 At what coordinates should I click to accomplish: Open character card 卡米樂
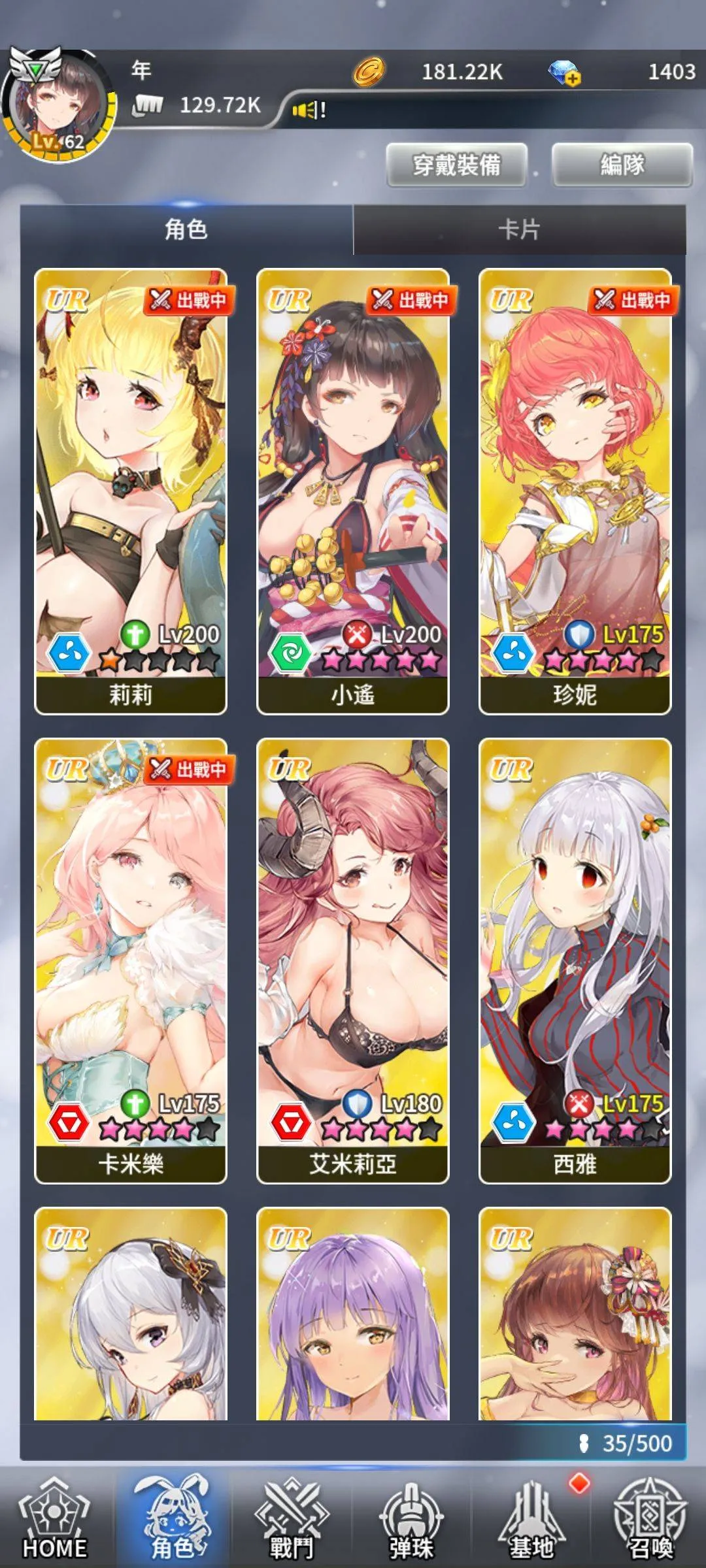coord(131,960)
